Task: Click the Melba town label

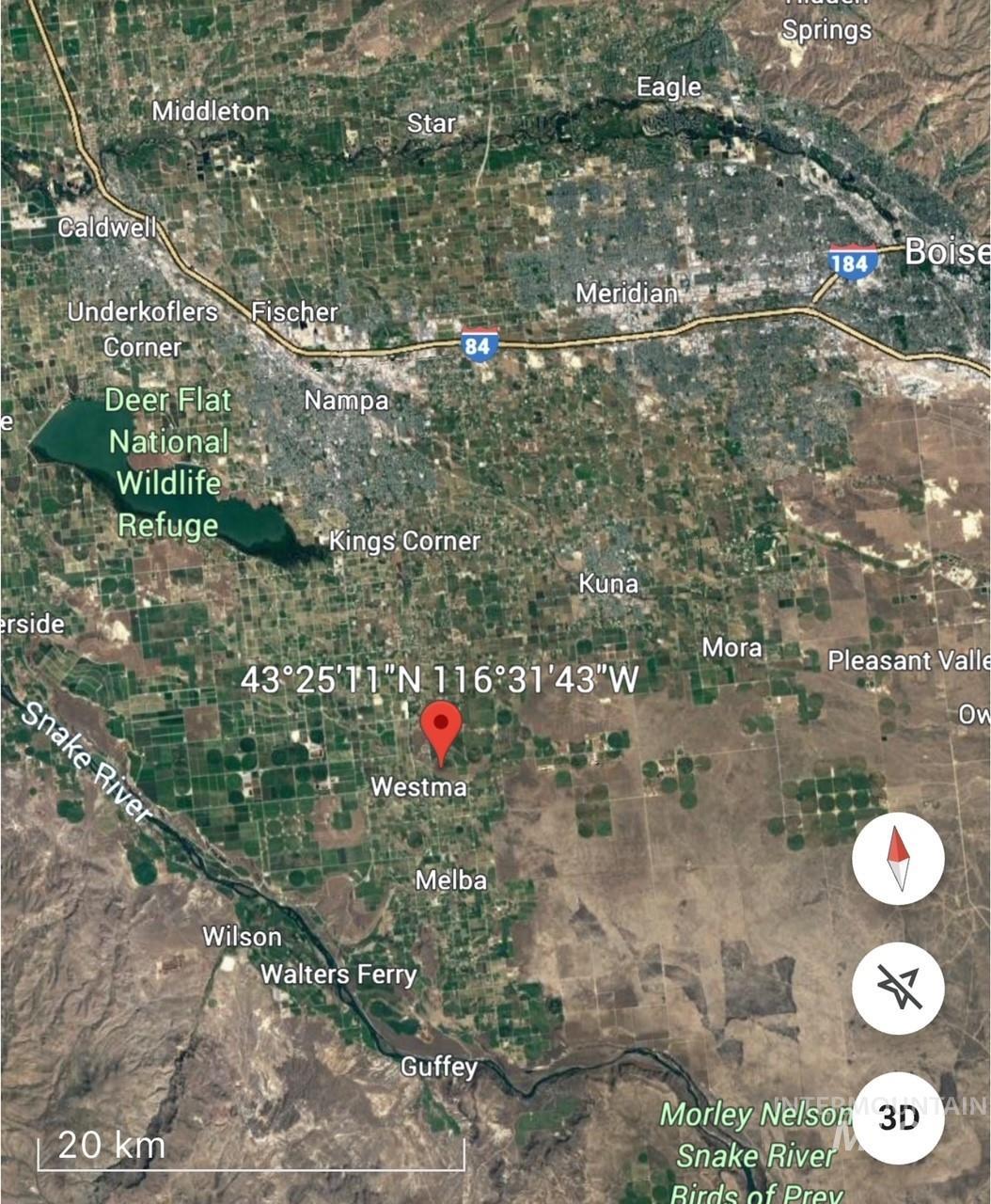Action: click(x=451, y=881)
